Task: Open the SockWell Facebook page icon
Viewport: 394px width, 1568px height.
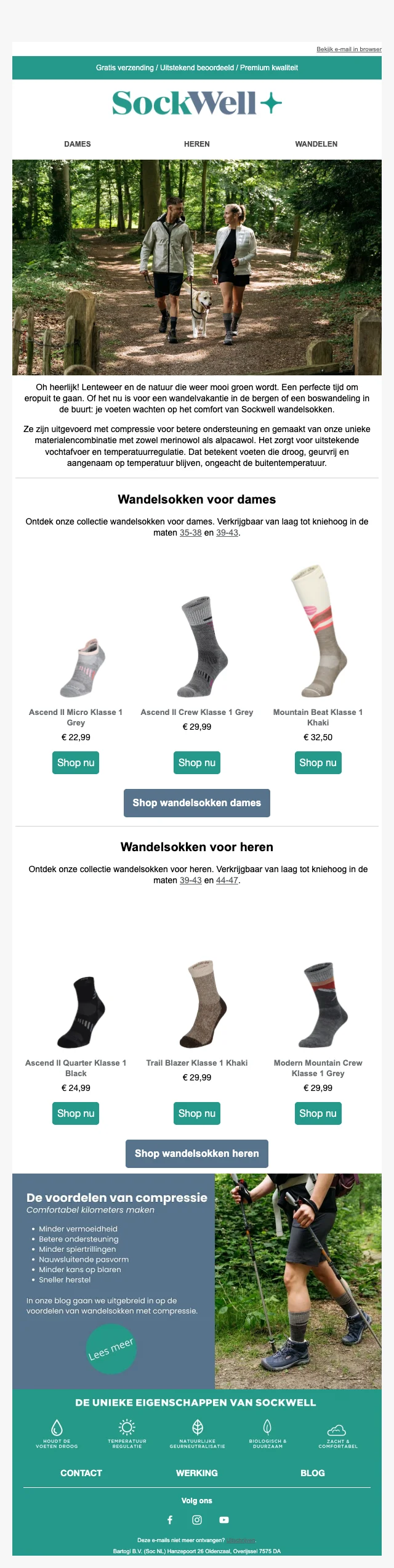Action: [170, 1520]
